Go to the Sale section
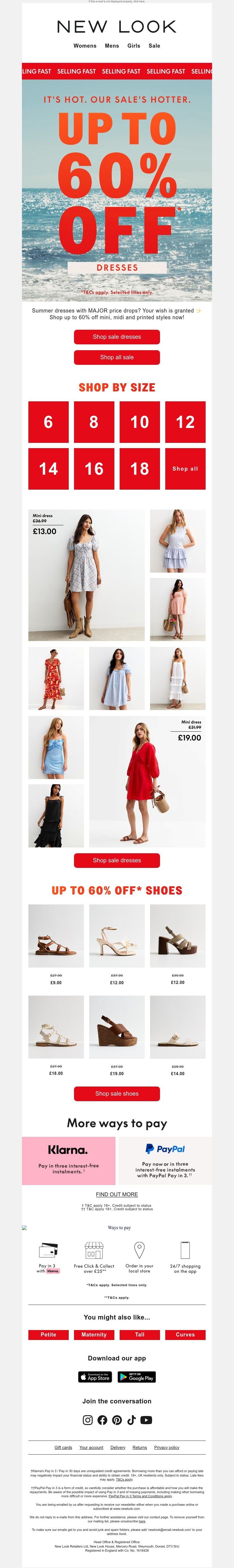The width and height of the screenshot is (234, 1568). pyautogui.click(x=154, y=46)
